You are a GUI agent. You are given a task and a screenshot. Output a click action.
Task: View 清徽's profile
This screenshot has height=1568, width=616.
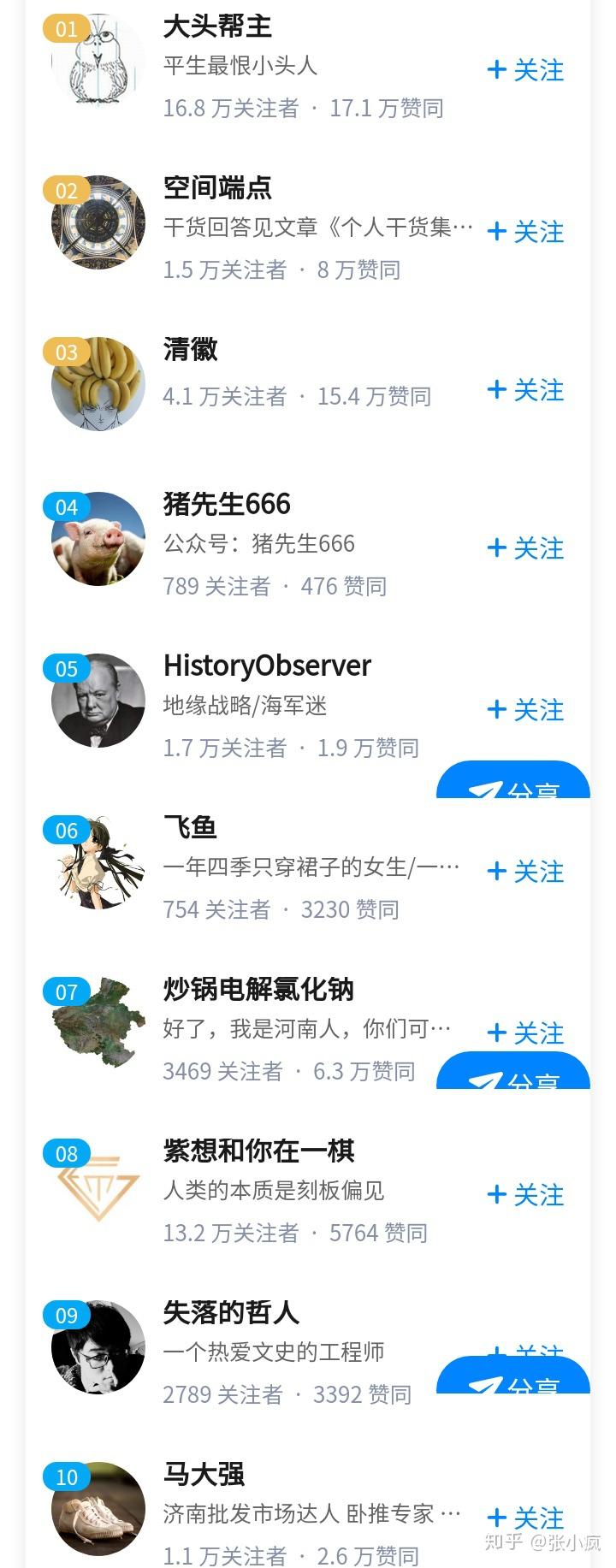click(x=190, y=350)
